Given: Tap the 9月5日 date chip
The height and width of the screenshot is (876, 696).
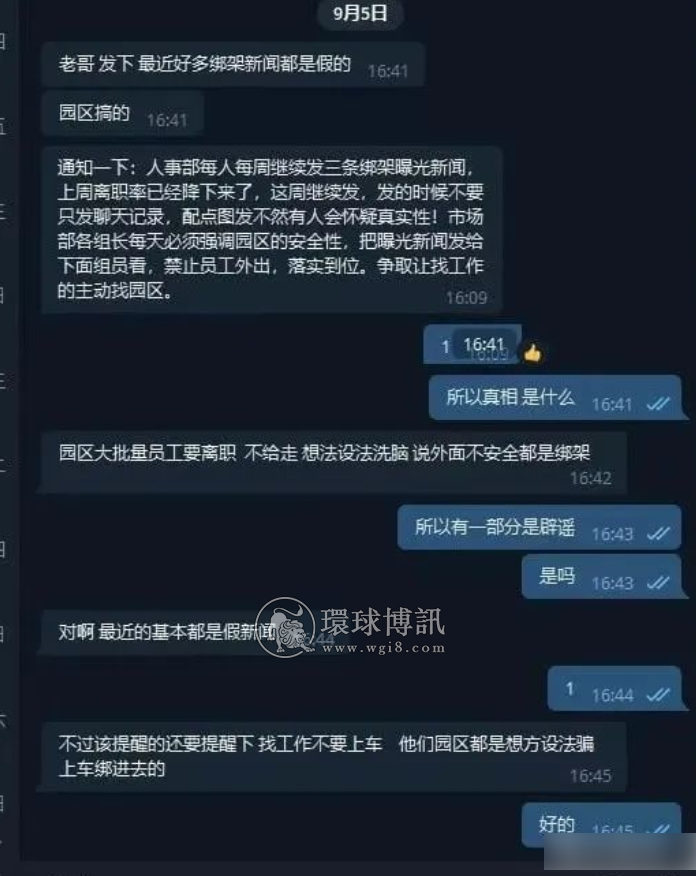Looking at the screenshot, I should (x=360, y=13).
